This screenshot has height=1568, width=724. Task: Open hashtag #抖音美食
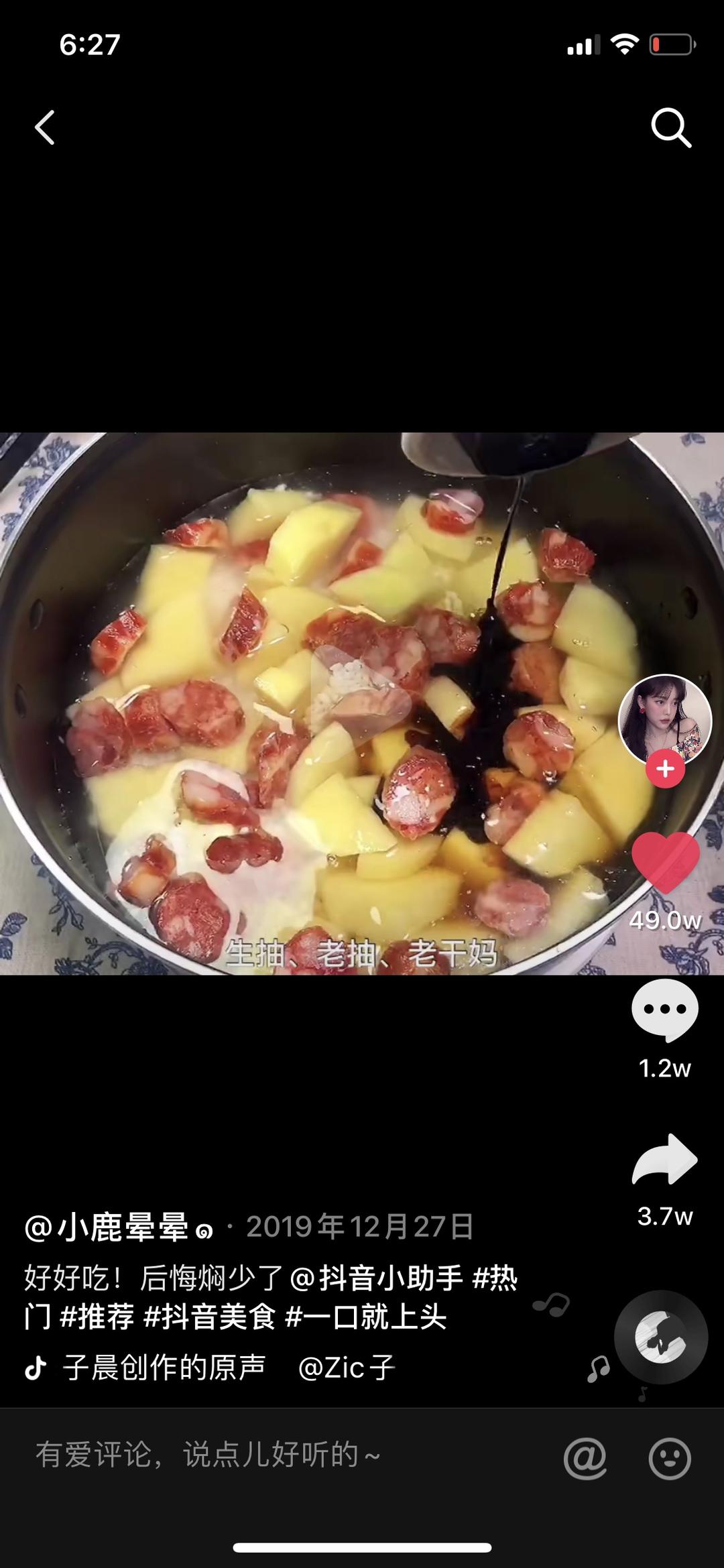click(210, 1317)
